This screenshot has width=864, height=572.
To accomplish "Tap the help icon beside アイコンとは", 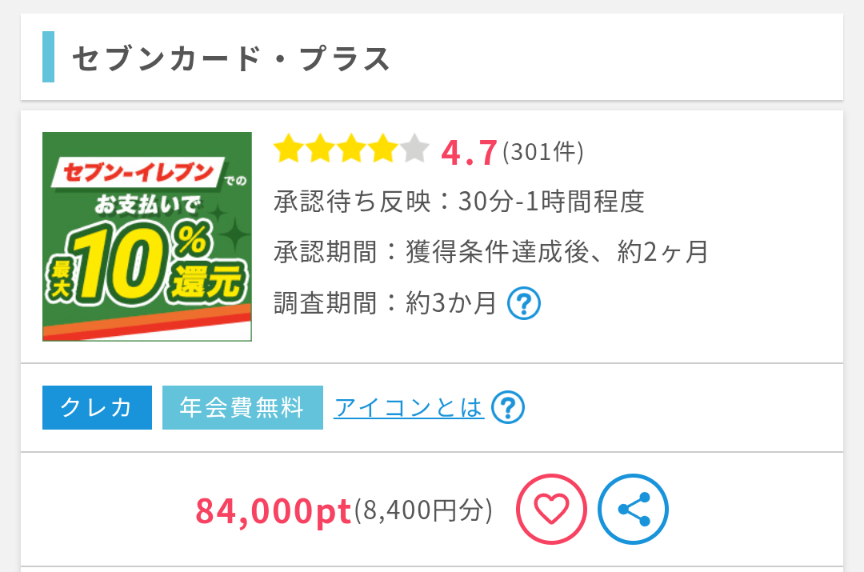I will (508, 407).
